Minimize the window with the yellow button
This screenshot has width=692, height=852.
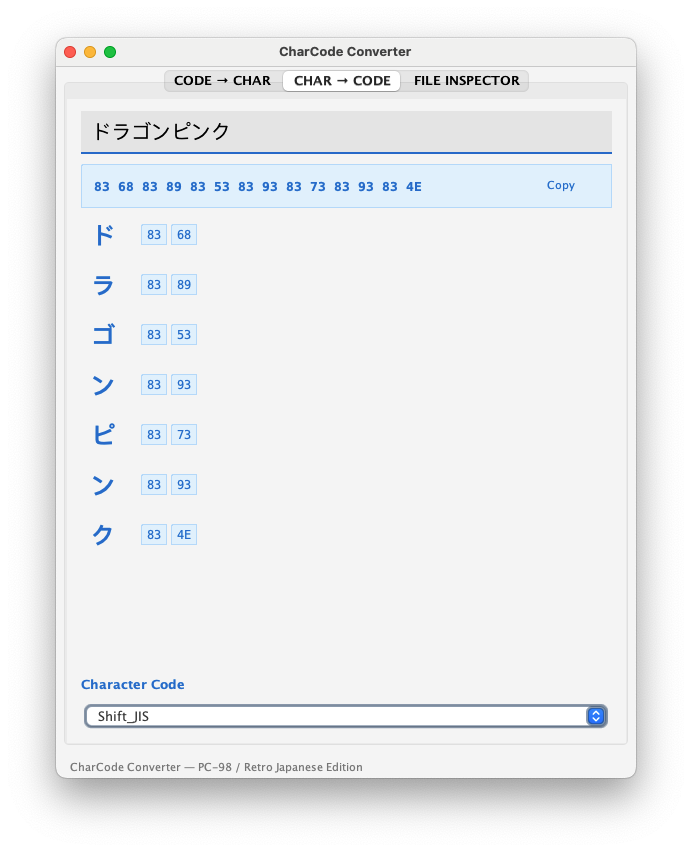(x=90, y=52)
